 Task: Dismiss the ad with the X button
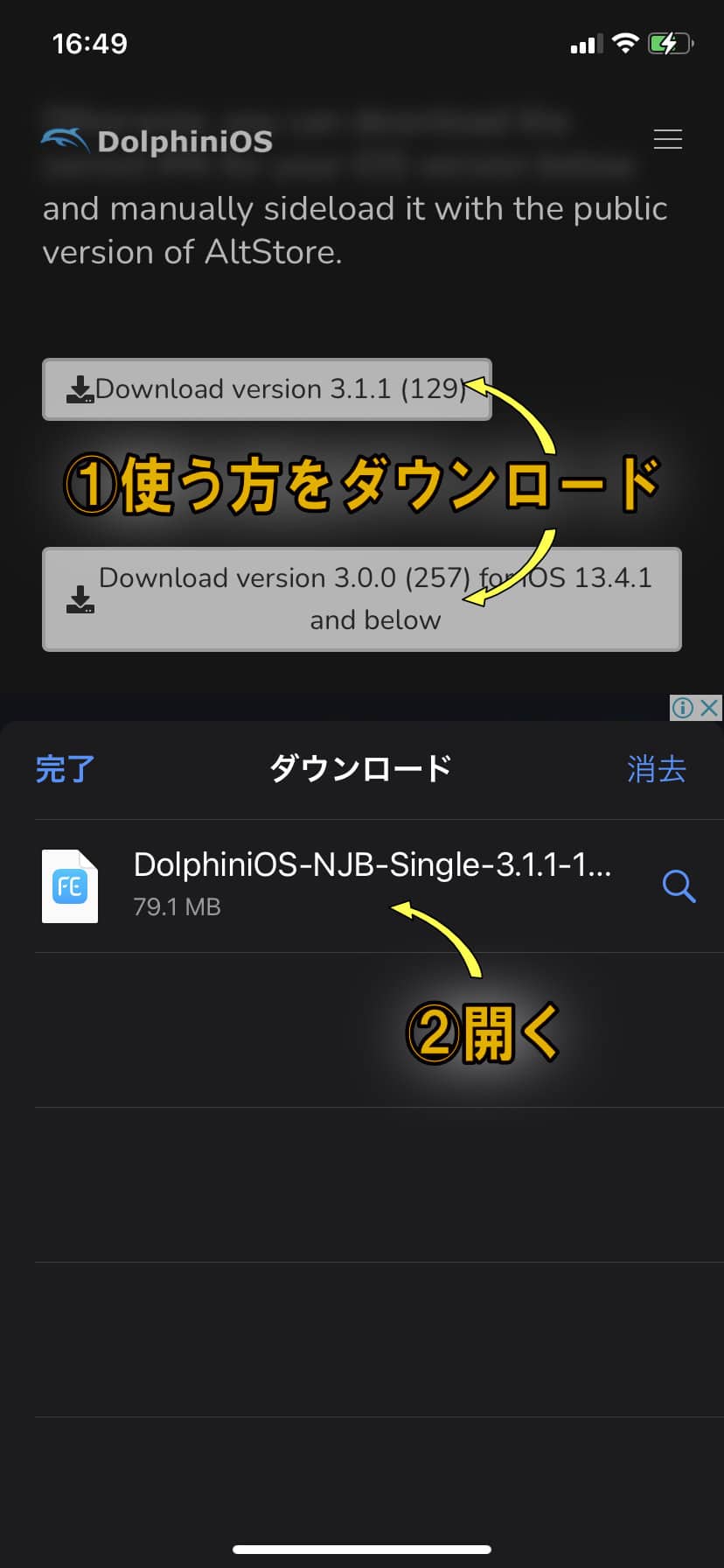pos(710,708)
